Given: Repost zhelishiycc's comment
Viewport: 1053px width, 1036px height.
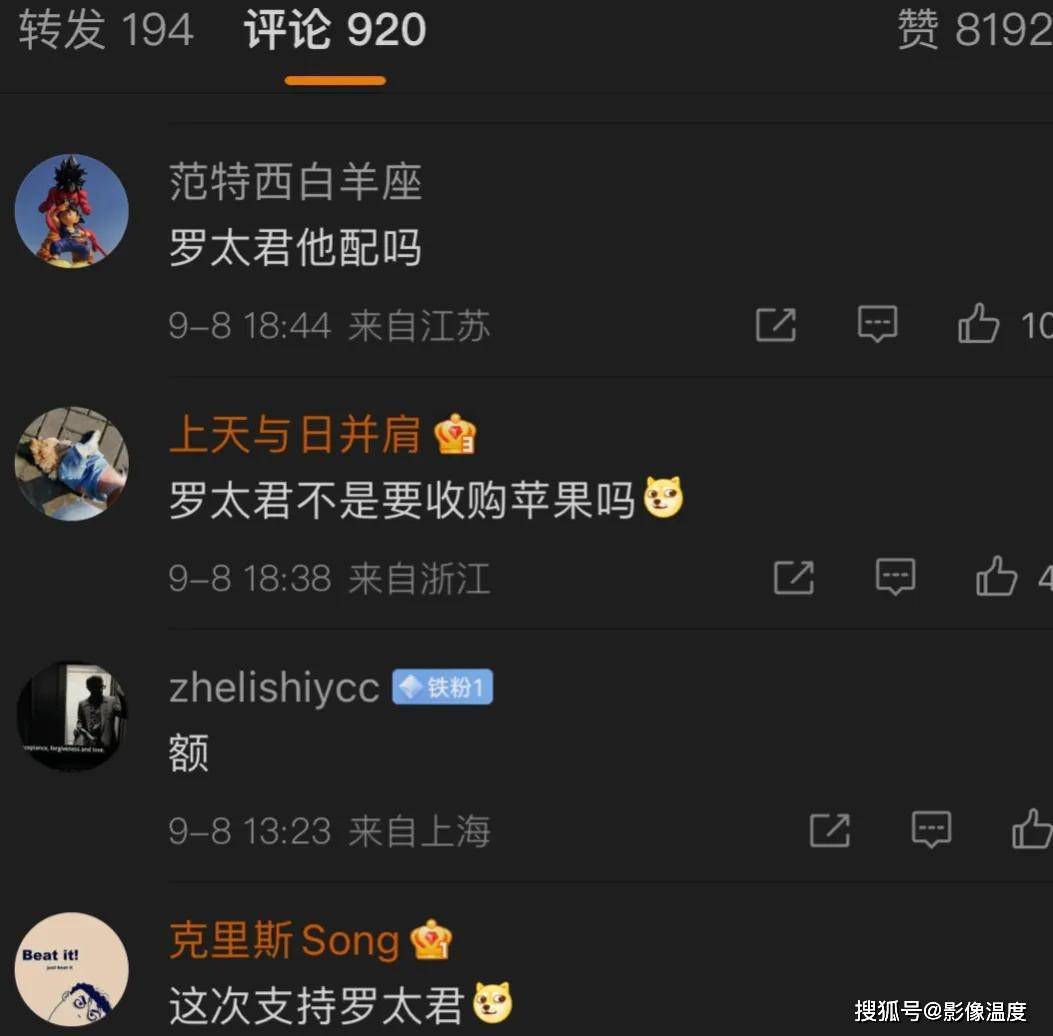Looking at the screenshot, I should click(x=830, y=829).
